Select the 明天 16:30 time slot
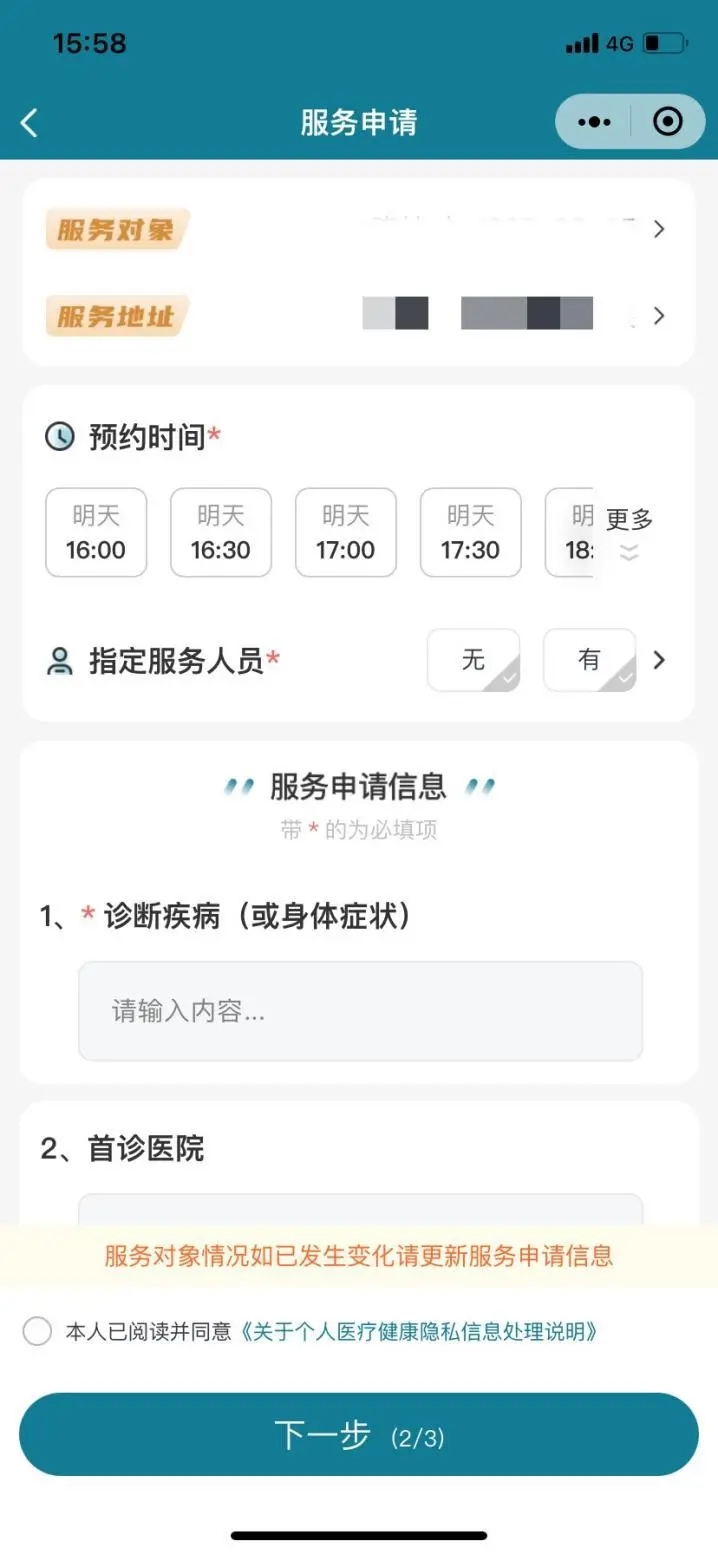Screen dimensions: 718x1554 coord(221,533)
